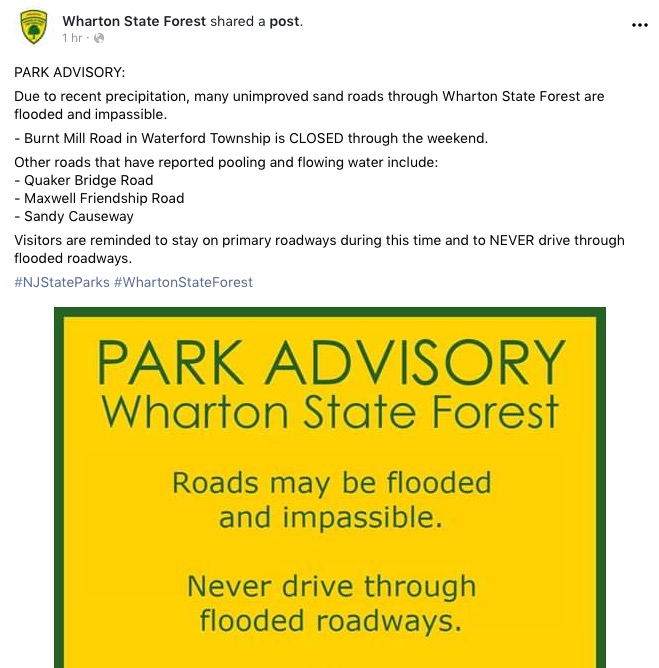Viewport: 659px width, 668px height.
Task: Open the #WhartonStateForest hashtag
Action: (x=183, y=282)
